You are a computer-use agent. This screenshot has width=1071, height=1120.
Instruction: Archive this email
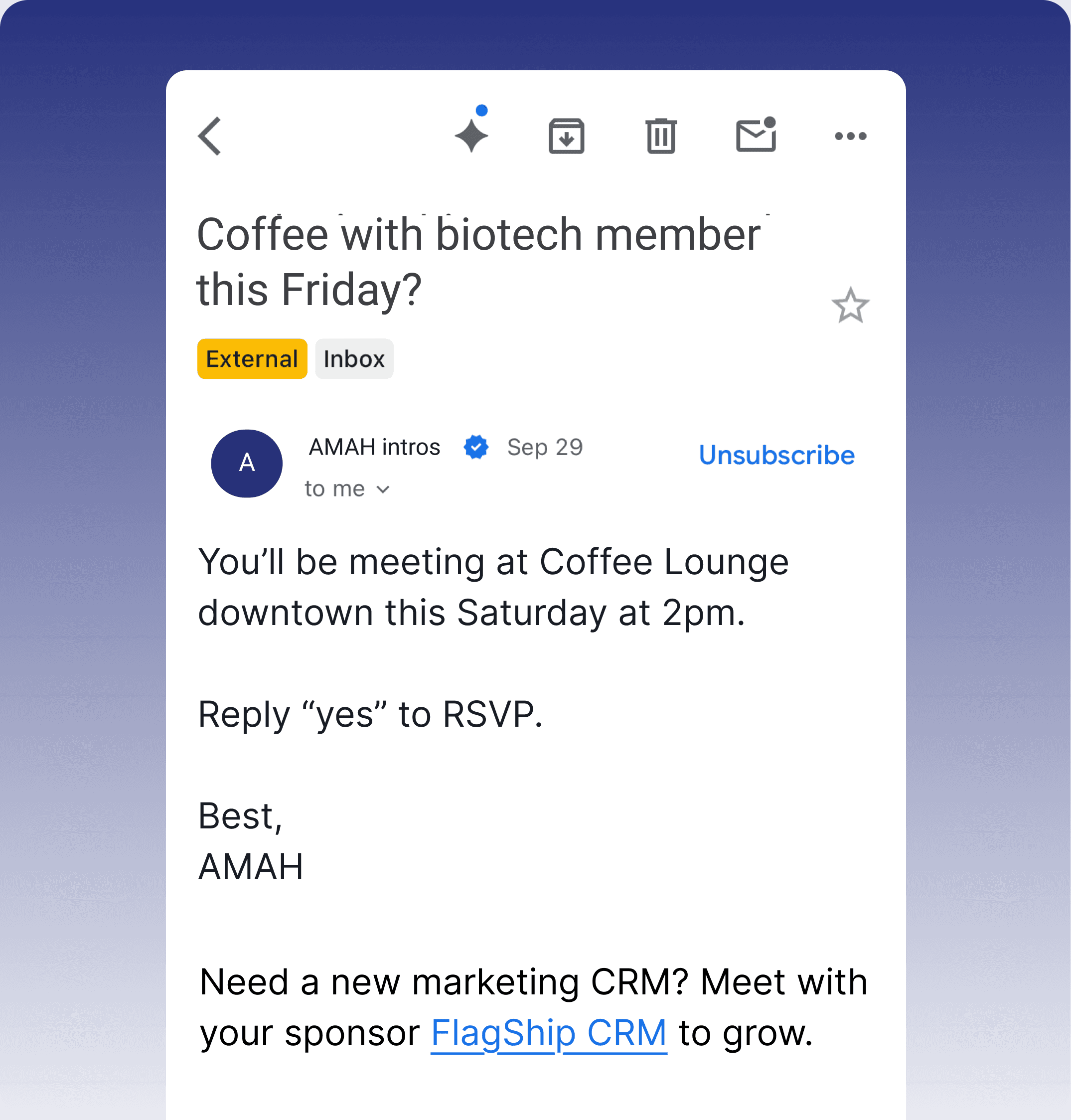tap(566, 136)
